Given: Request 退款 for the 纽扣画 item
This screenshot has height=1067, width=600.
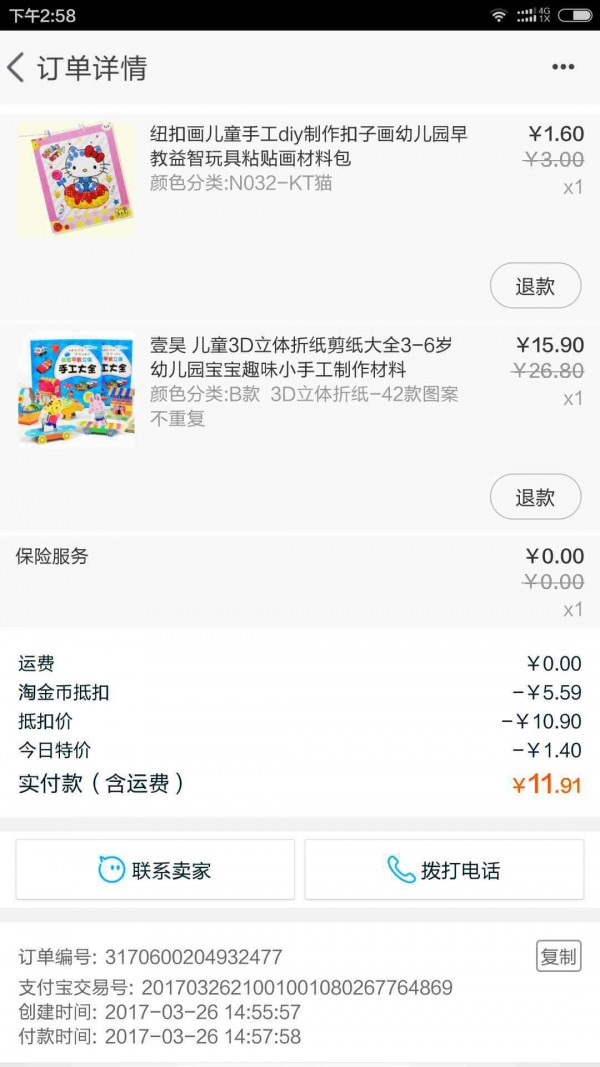Looking at the screenshot, I should 535,286.
